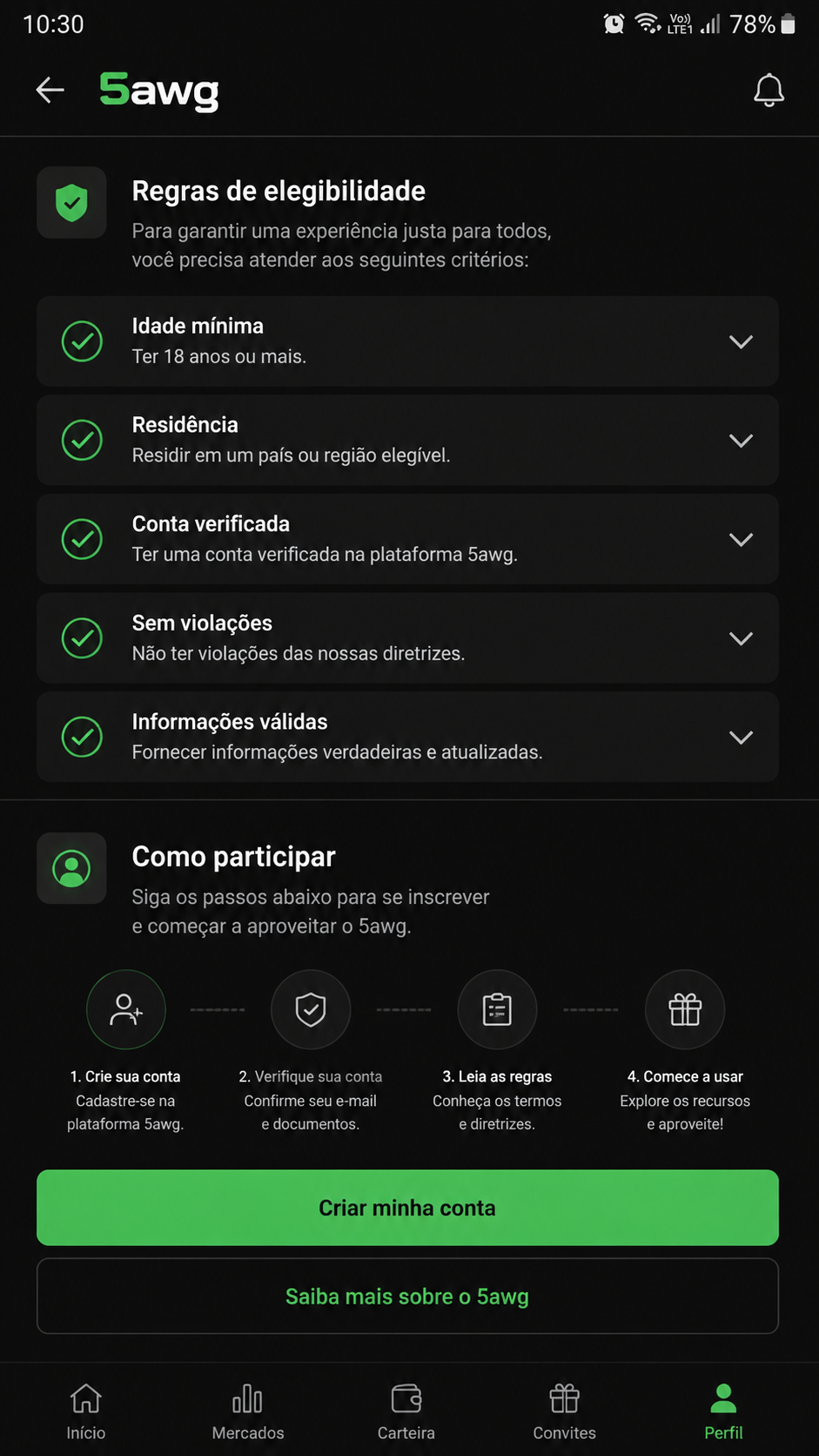
Task: Switch to the Início tab
Action: (86, 1412)
